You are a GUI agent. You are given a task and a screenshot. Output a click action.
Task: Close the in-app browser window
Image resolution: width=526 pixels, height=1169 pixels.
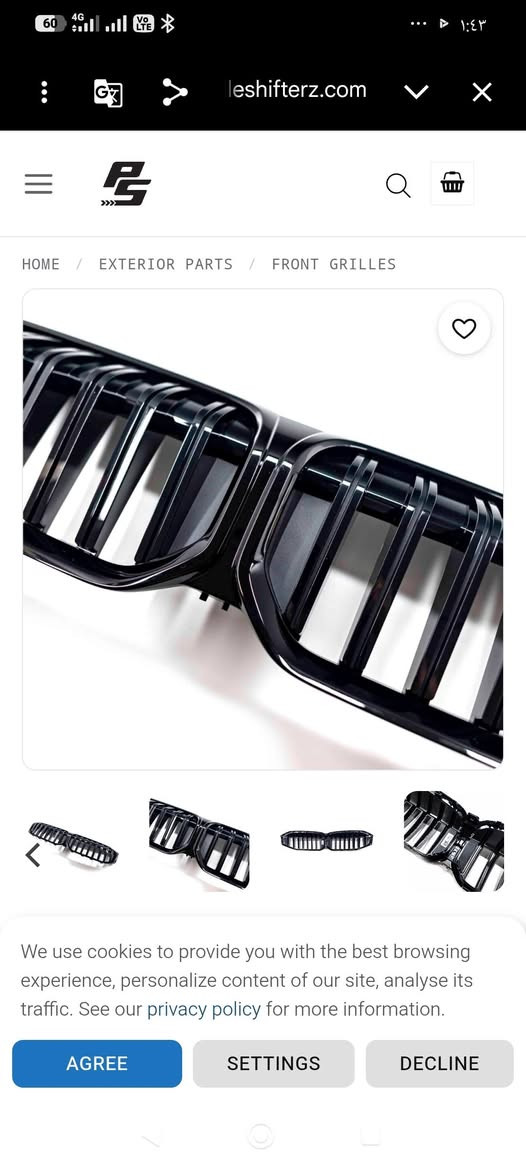click(482, 92)
